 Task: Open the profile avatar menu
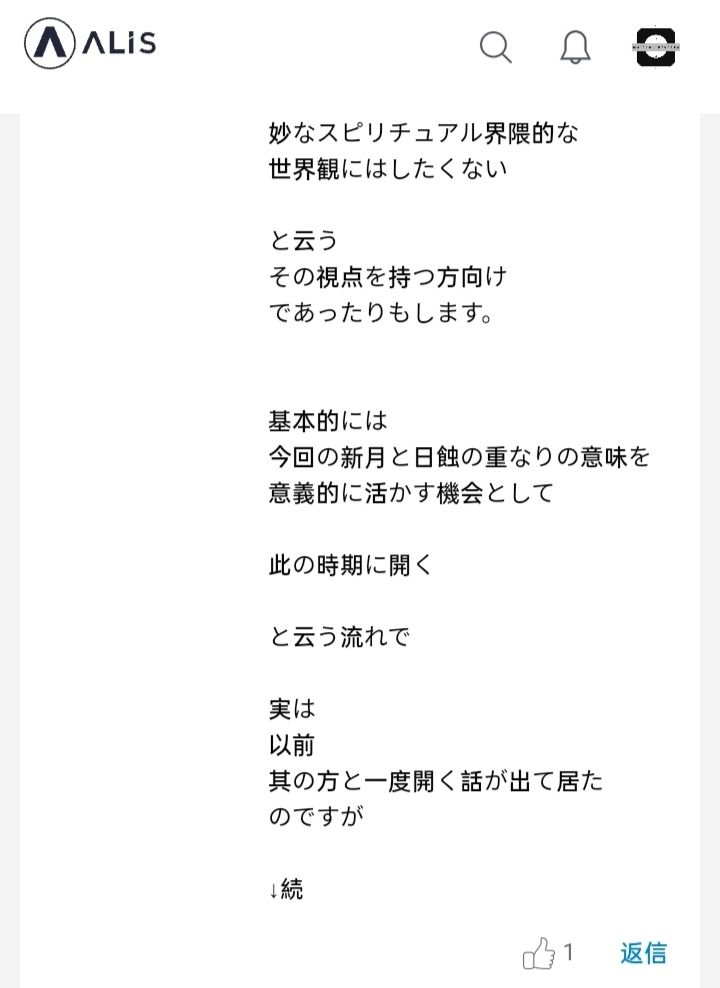click(656, 47)
